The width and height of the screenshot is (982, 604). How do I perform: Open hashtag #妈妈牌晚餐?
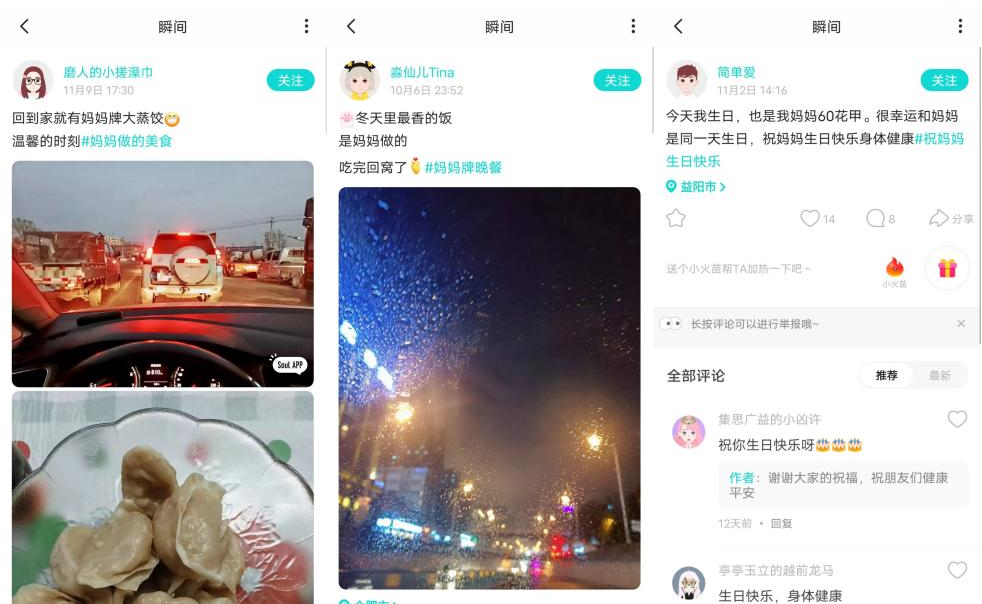tap(463, 167)
